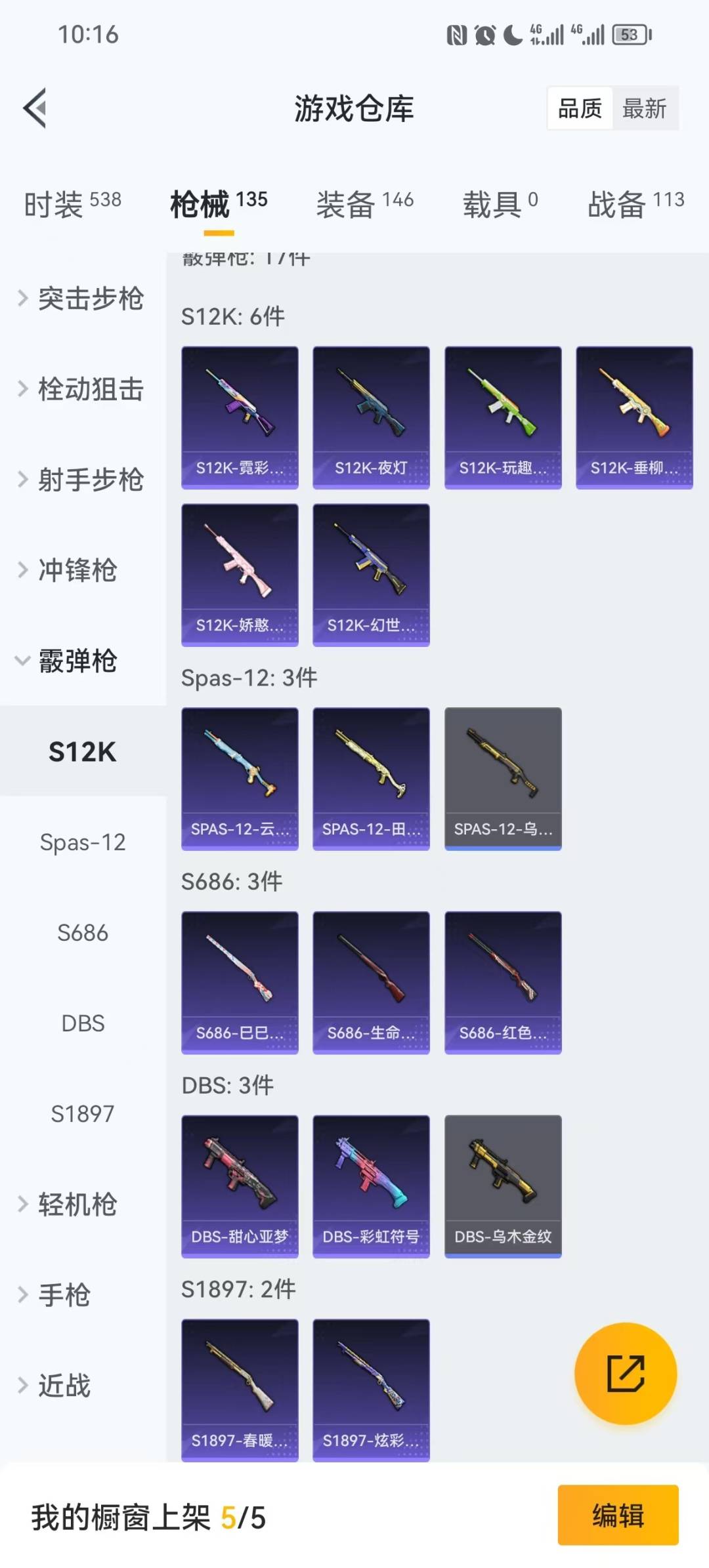Sort by 品质
The image size is (709, 1568).
(x=580, y=108)
